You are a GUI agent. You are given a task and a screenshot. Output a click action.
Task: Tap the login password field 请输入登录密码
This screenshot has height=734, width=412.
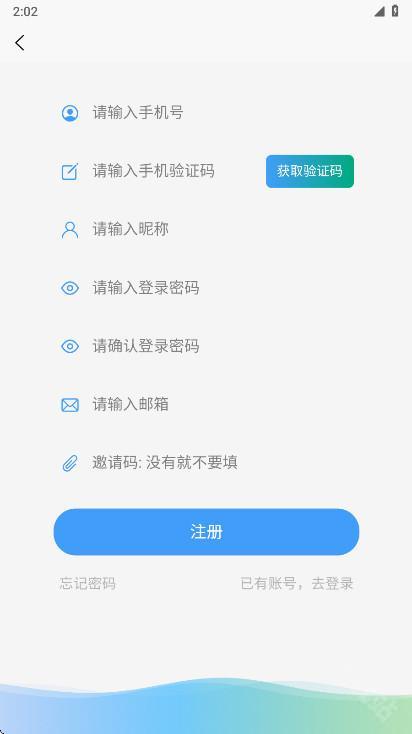coord(222,288)
